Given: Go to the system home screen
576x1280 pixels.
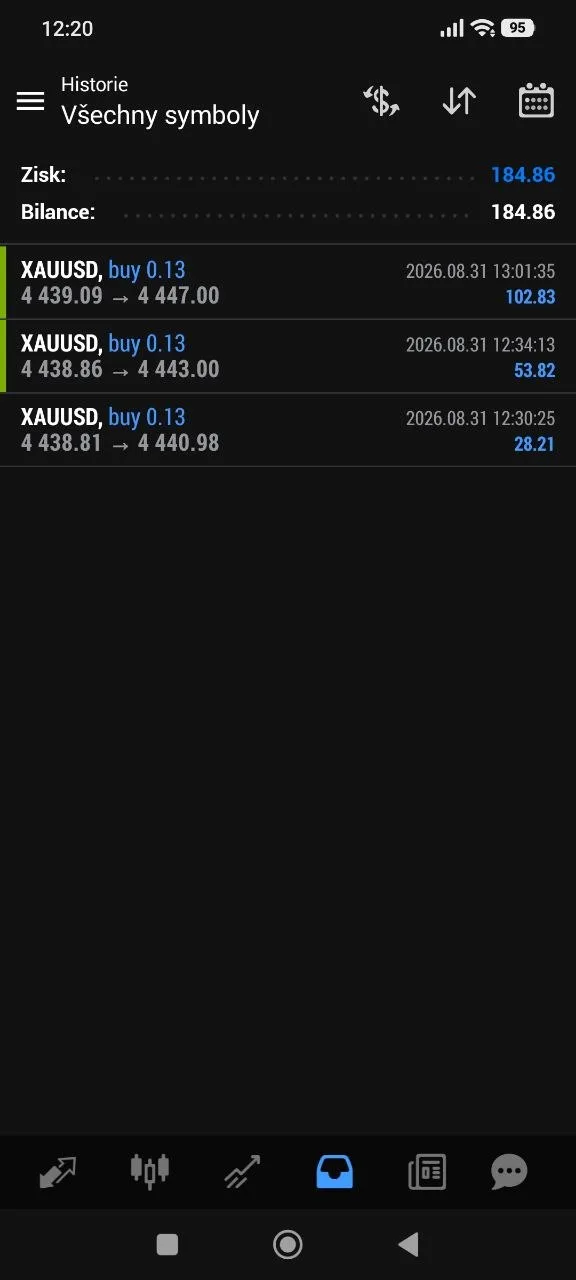Looking at the screenshot, I should coord(288,1244).
